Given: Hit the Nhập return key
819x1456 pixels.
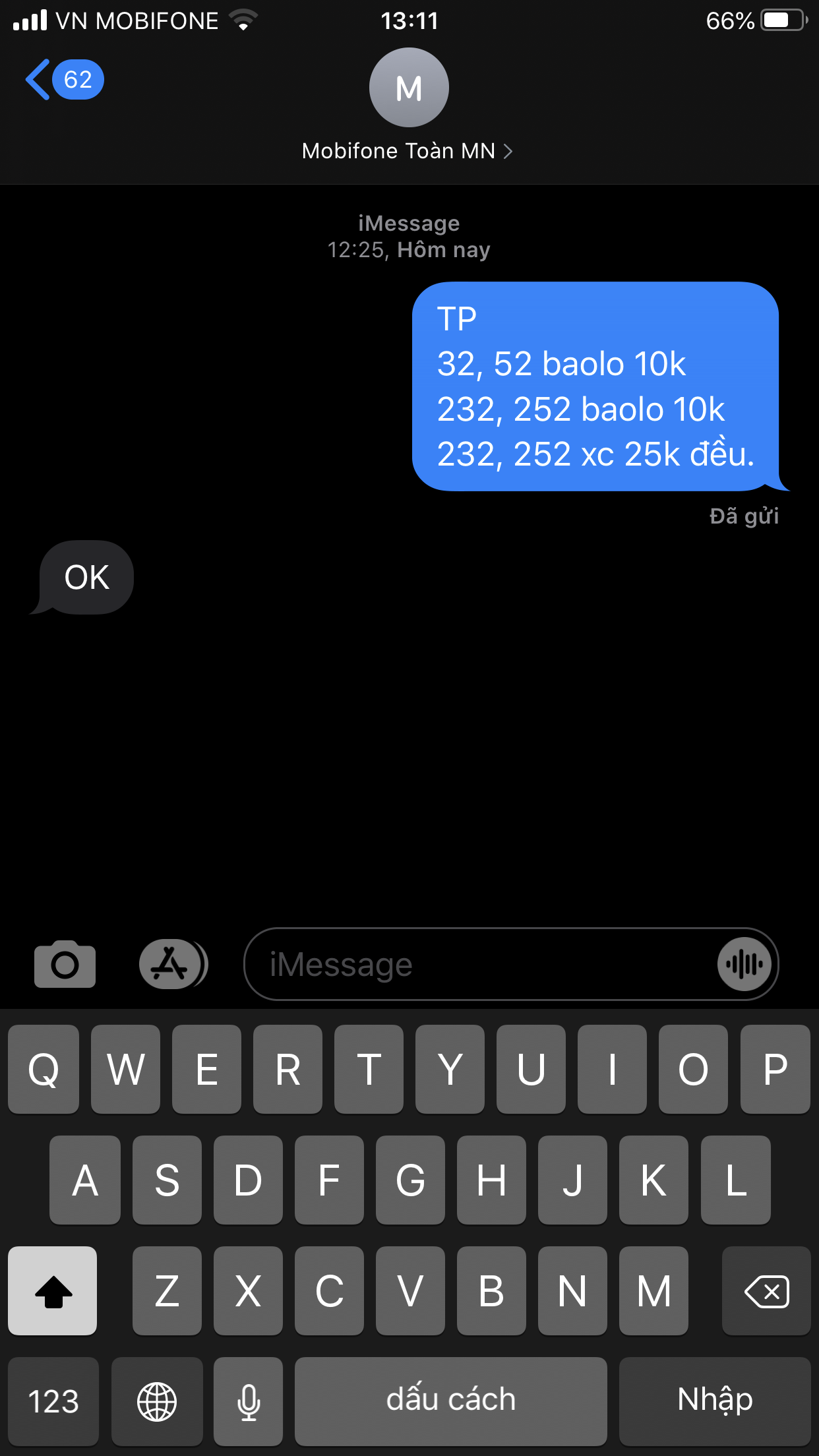Looking at the screenshot, I should point(715,1401).
